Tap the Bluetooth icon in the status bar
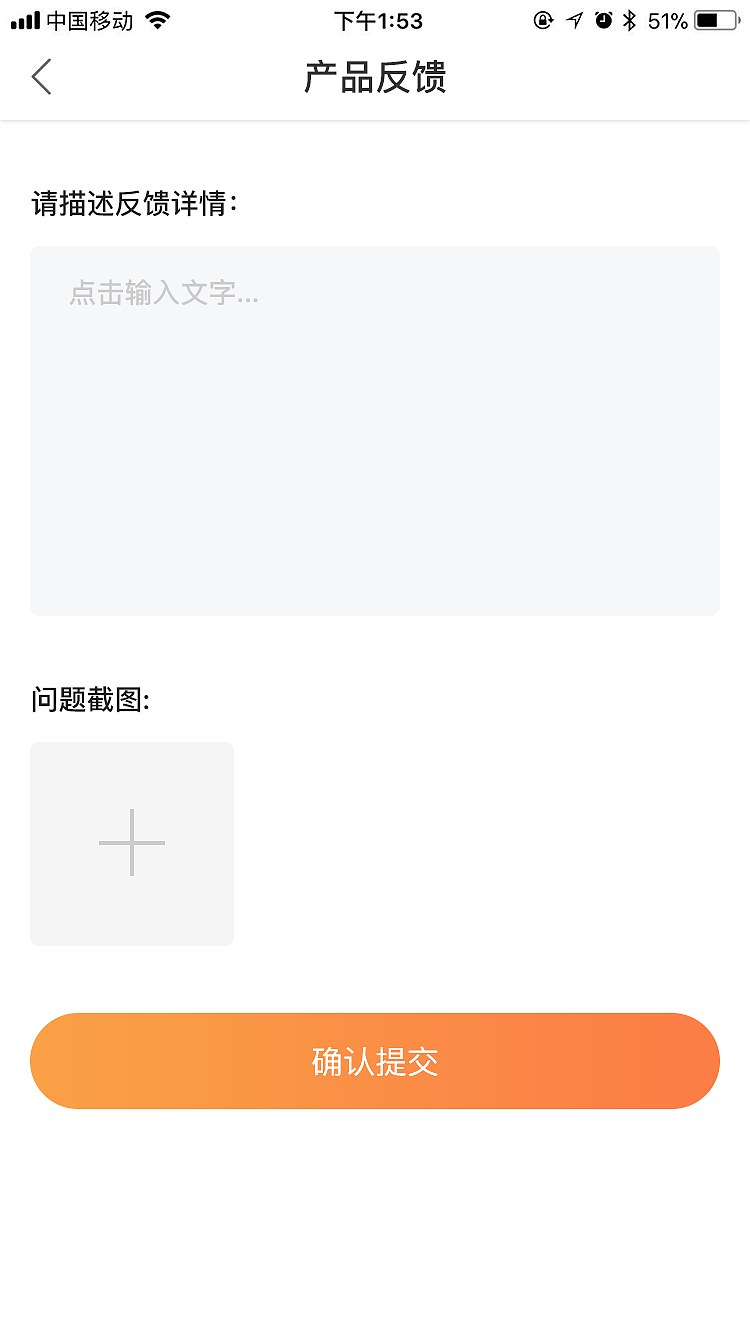This screenshot has height=1334, width=750. (628, 19)
